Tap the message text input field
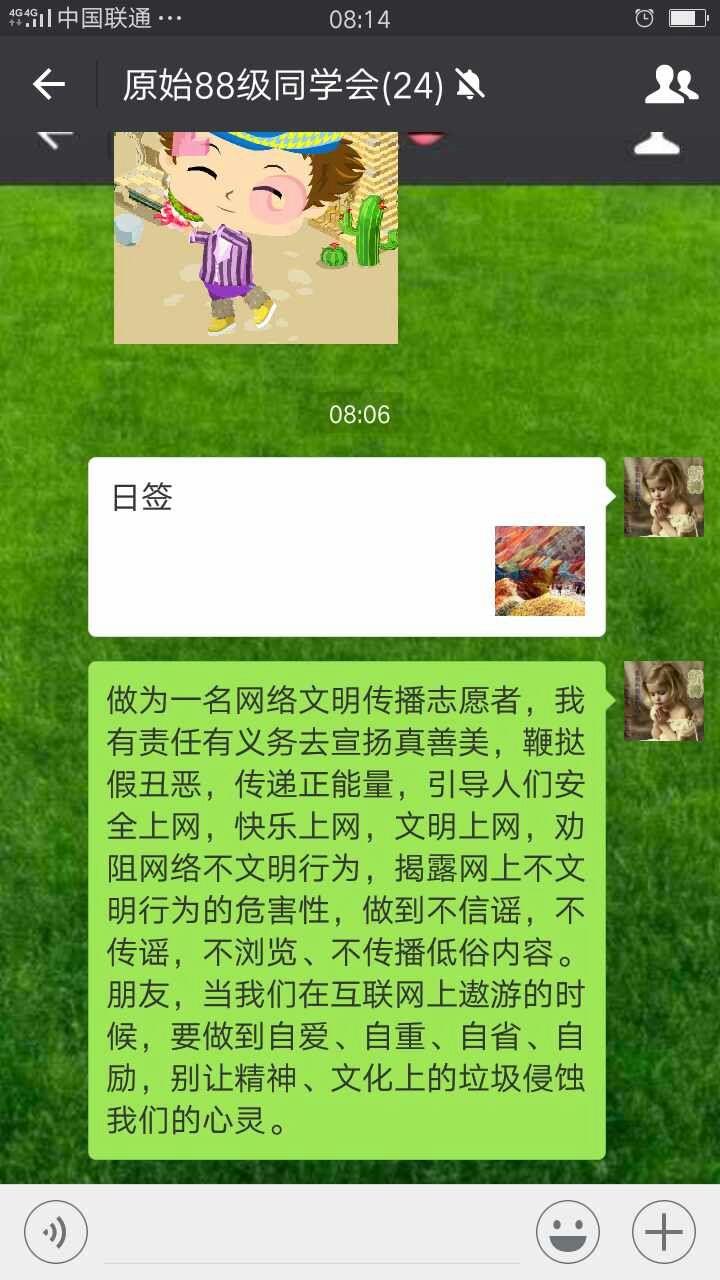This screenshot has height=1280, width=720. pos(312,1232)
